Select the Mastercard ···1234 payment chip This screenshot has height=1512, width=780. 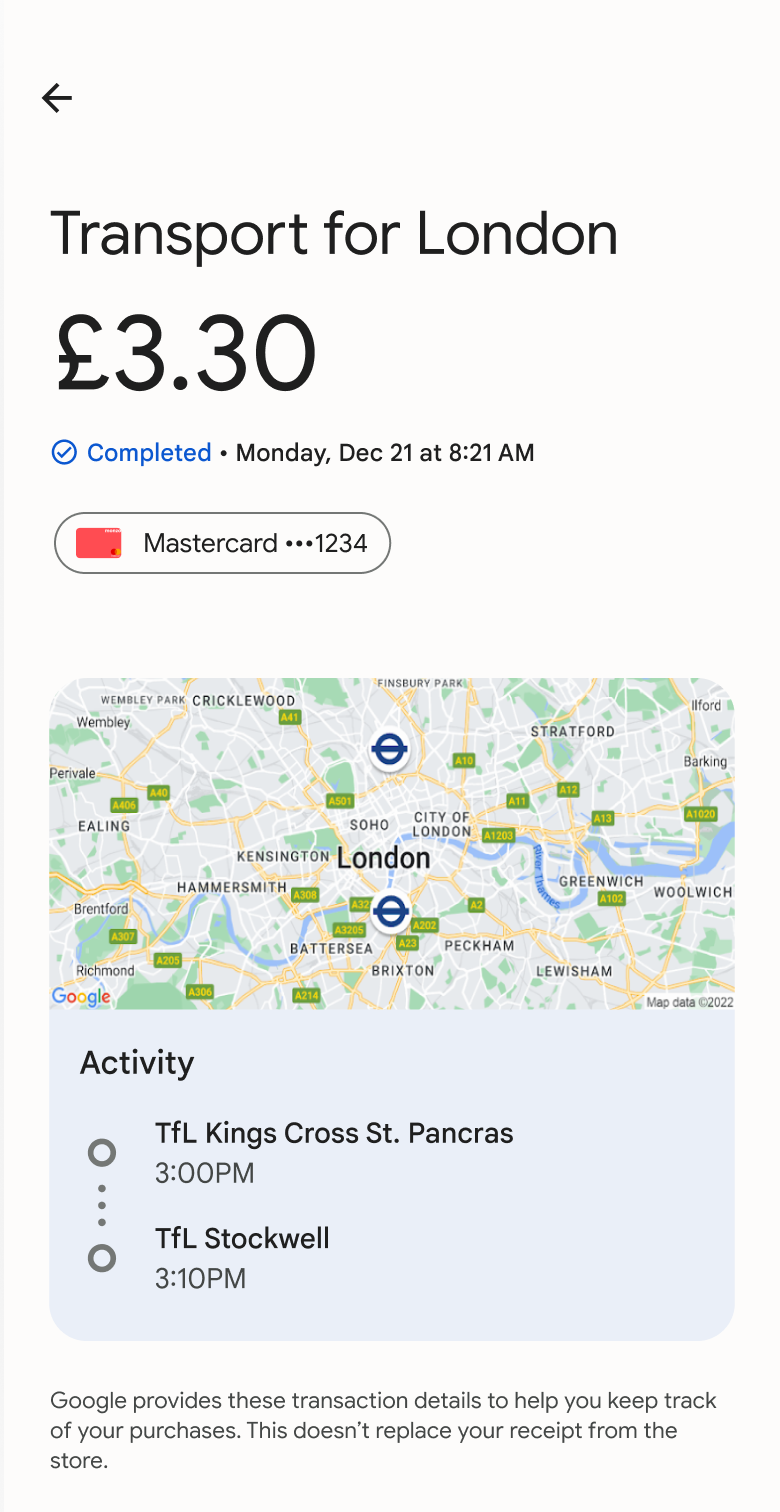(x=222, y=543)
